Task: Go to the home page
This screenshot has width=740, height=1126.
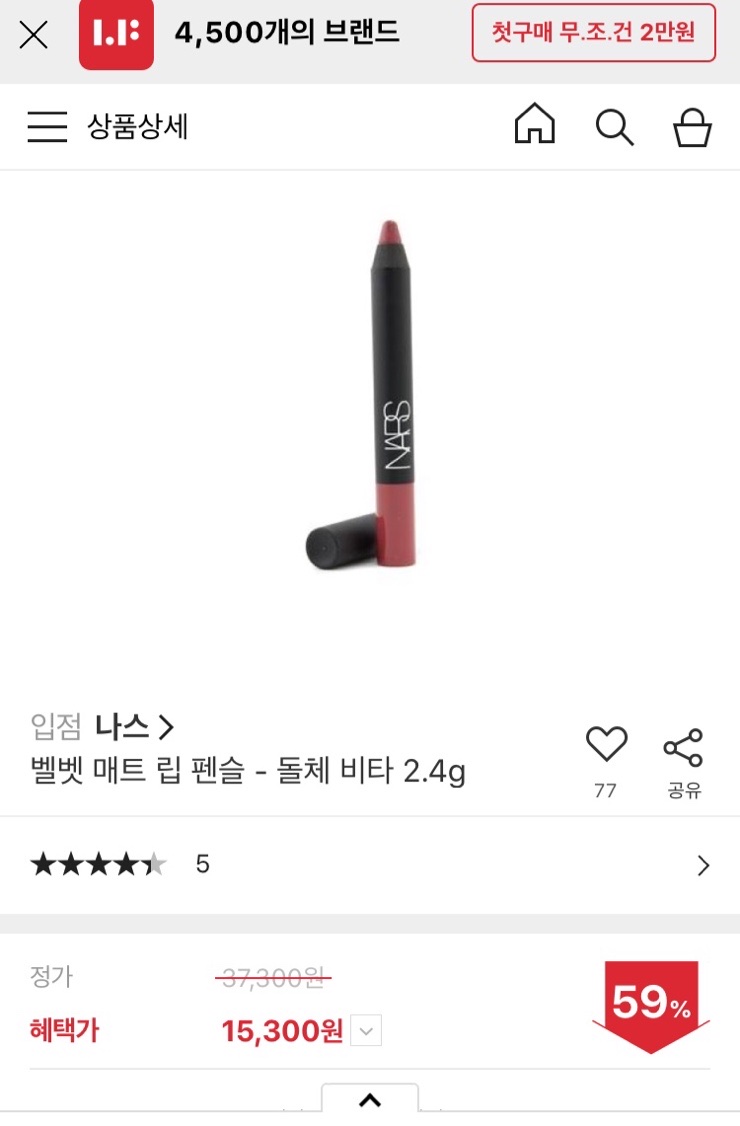Action: 534,127
